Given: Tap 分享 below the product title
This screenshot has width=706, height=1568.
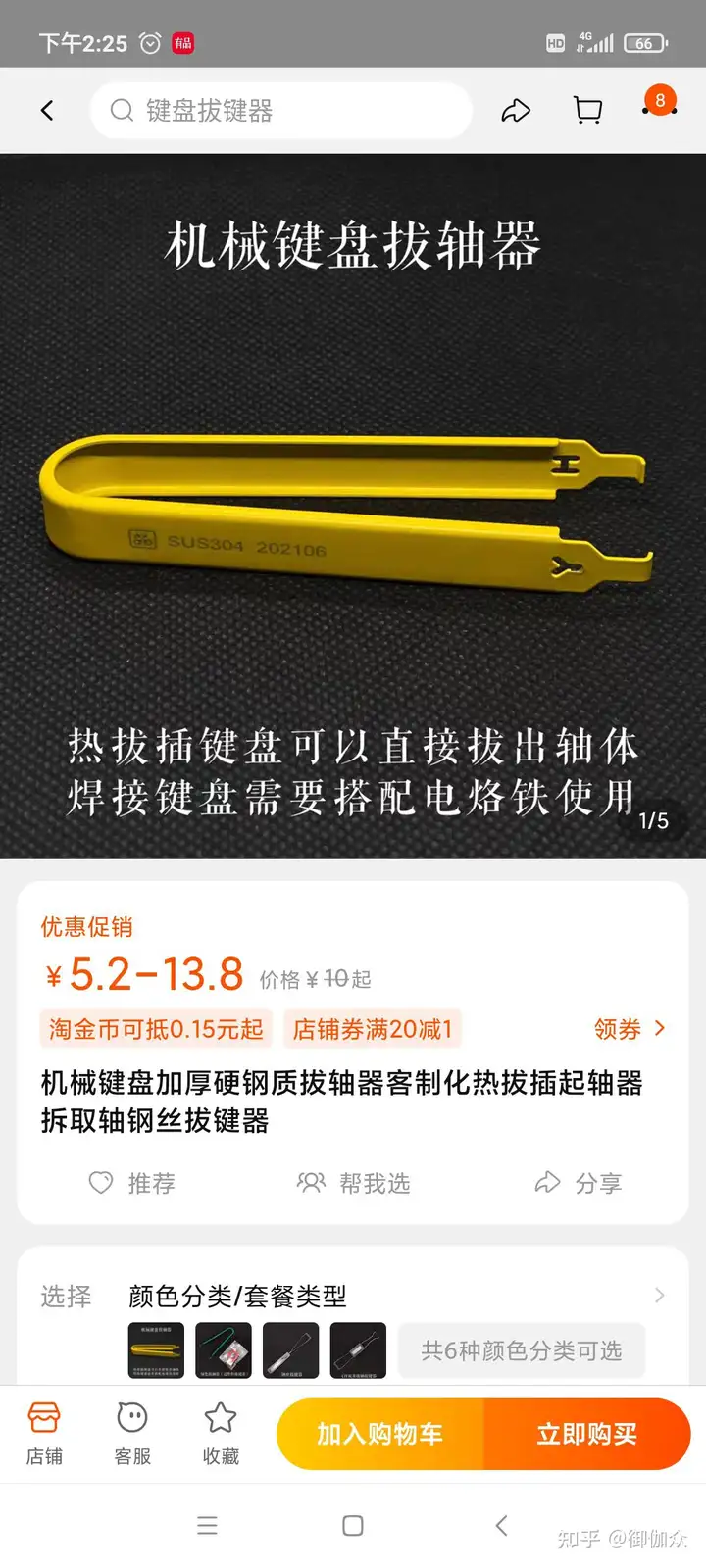Looking at the screenshot, I should point(579,1183).
